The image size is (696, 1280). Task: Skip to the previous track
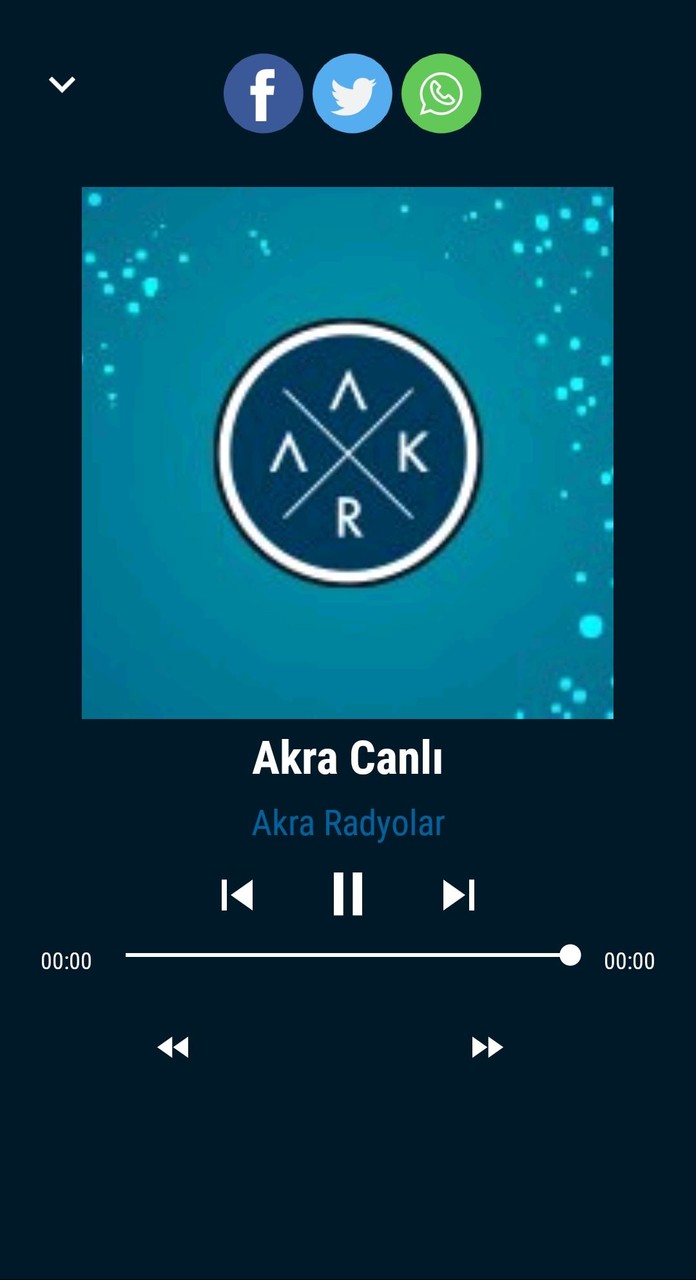pos(237,895)
